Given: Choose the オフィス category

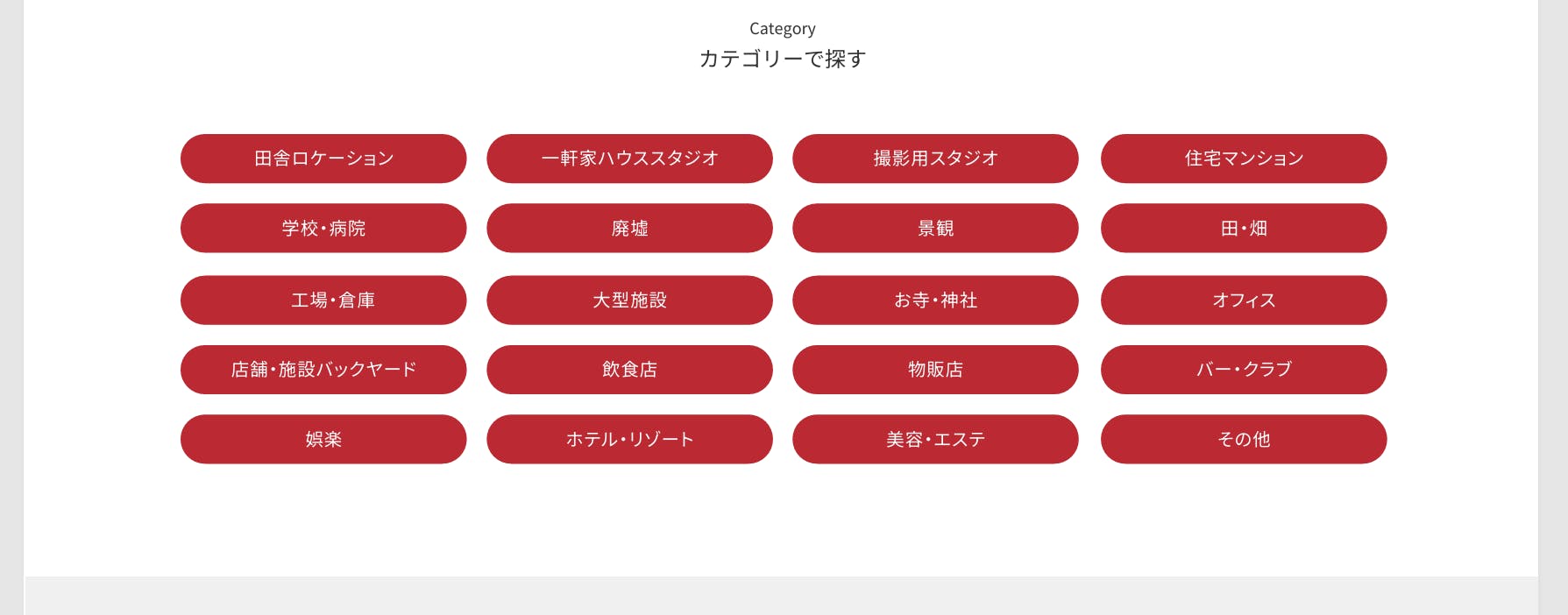Looking at the screenshot, I should tap(1243, 300).
